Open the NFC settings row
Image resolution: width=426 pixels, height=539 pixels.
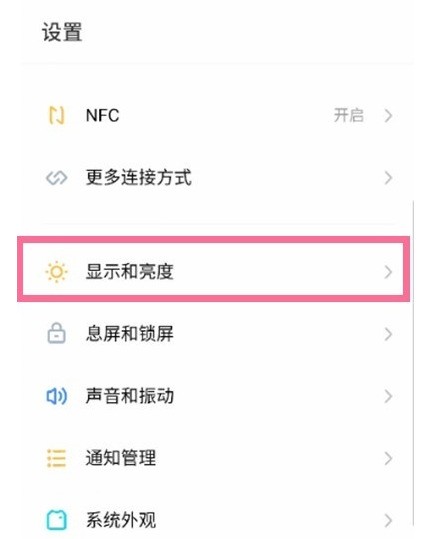pyautogui.click(x=217, y=116)
